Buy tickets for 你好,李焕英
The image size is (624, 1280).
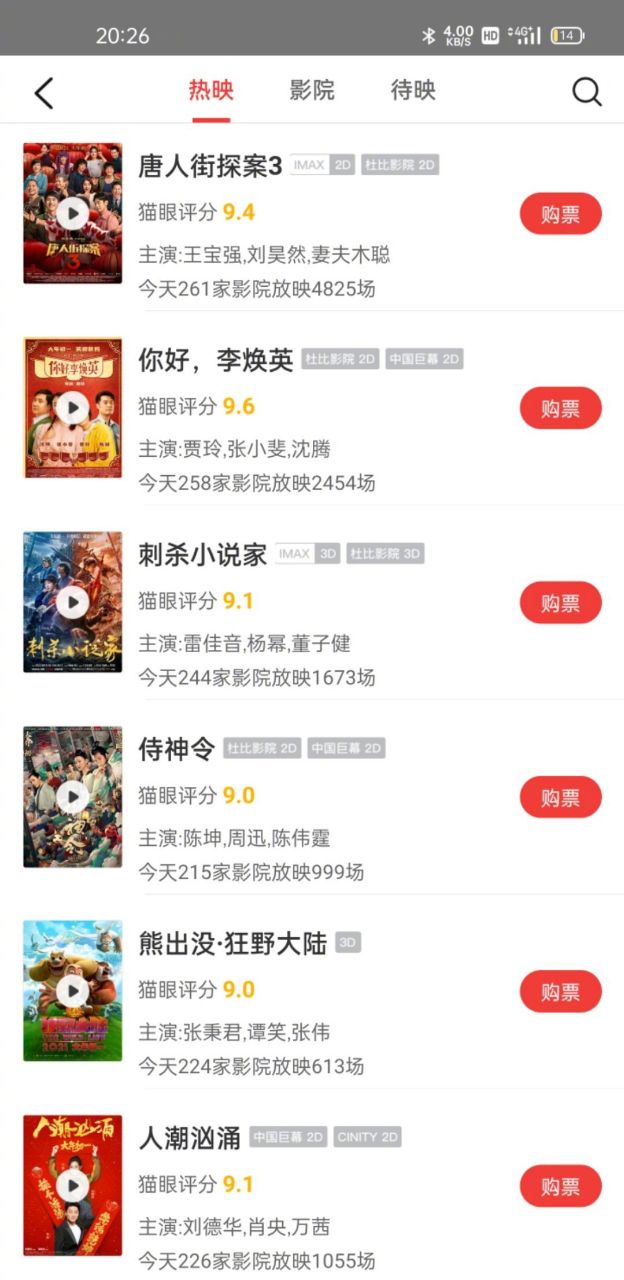[x=561, y=408]
